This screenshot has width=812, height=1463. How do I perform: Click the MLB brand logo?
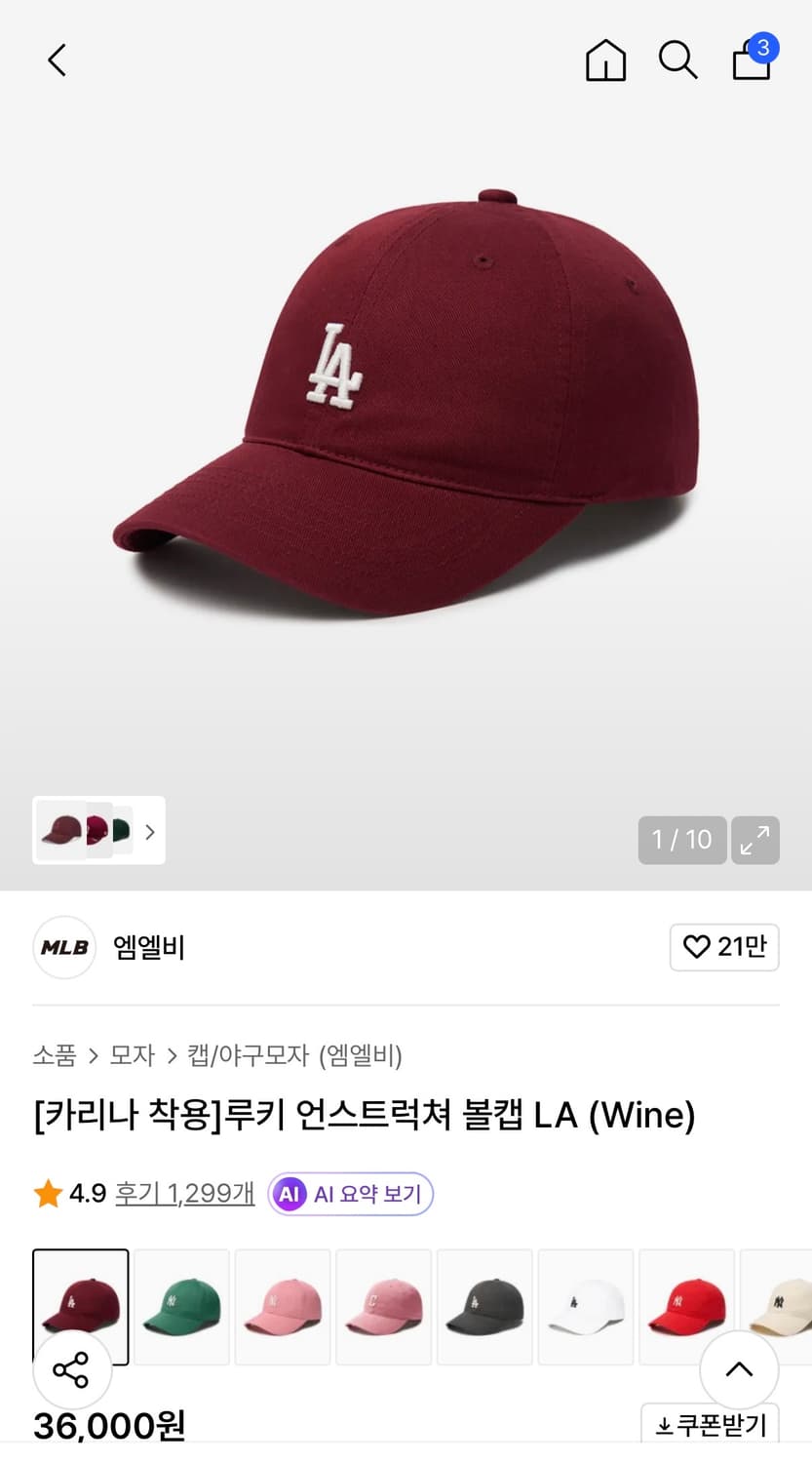click(63, 947)
